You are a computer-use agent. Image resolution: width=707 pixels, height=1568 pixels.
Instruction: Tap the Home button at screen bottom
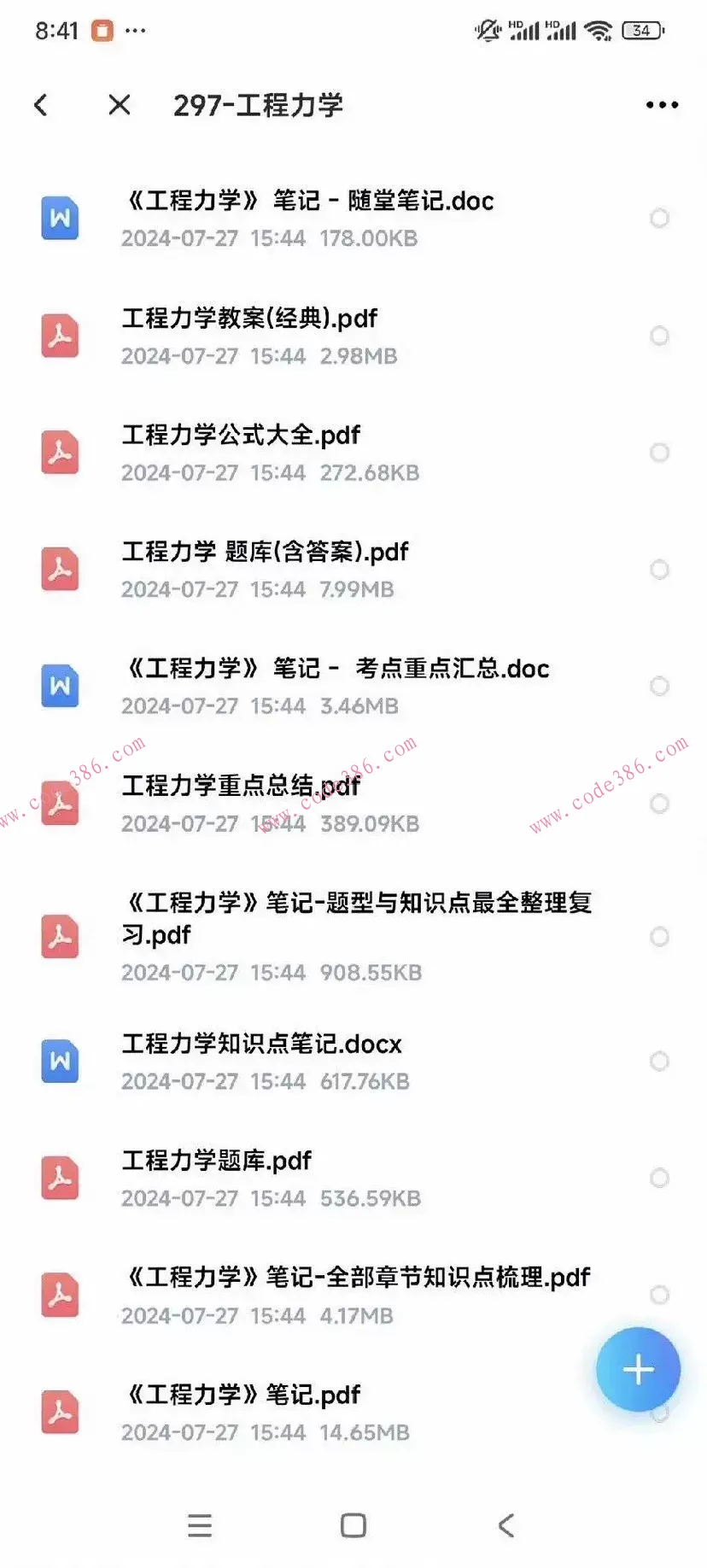point(351,1525)
